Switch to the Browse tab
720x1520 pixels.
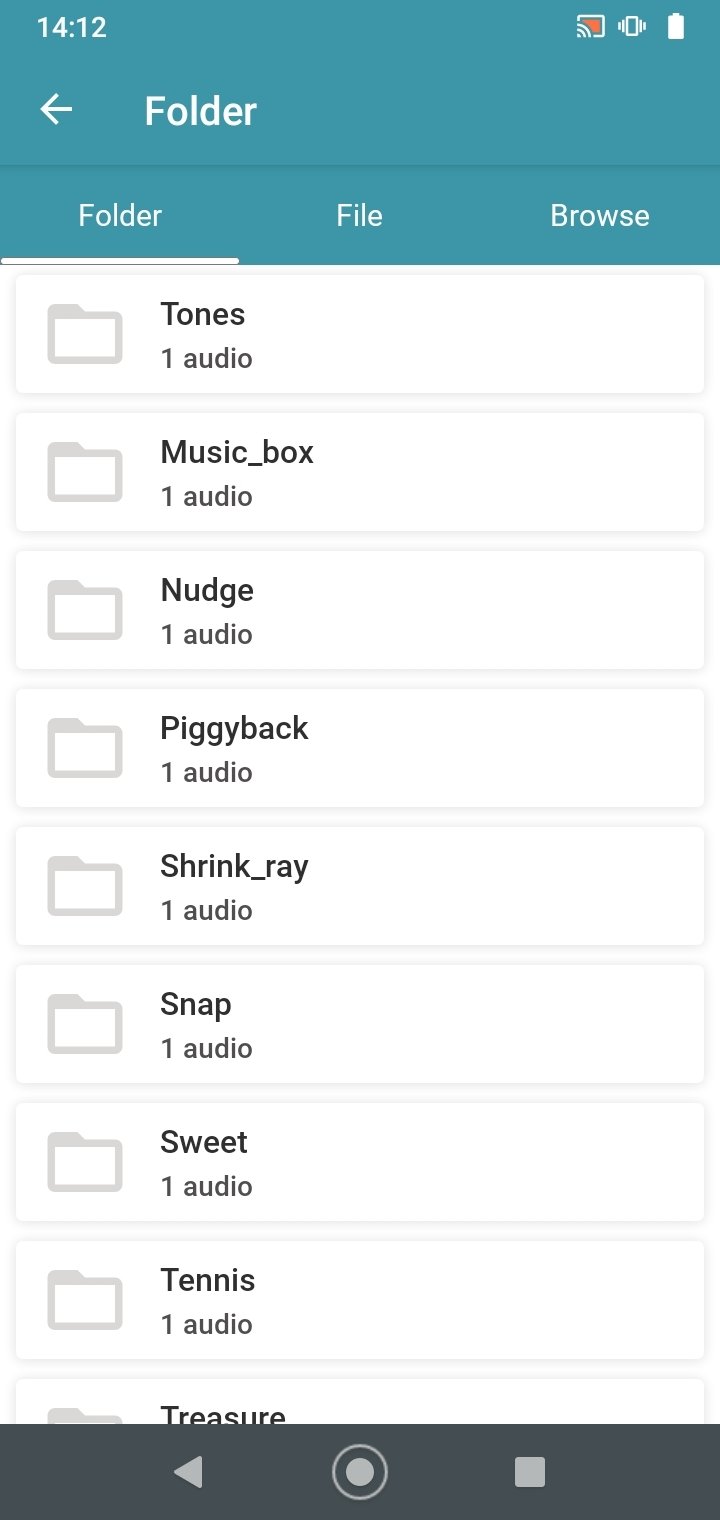(x=600, y=215)
